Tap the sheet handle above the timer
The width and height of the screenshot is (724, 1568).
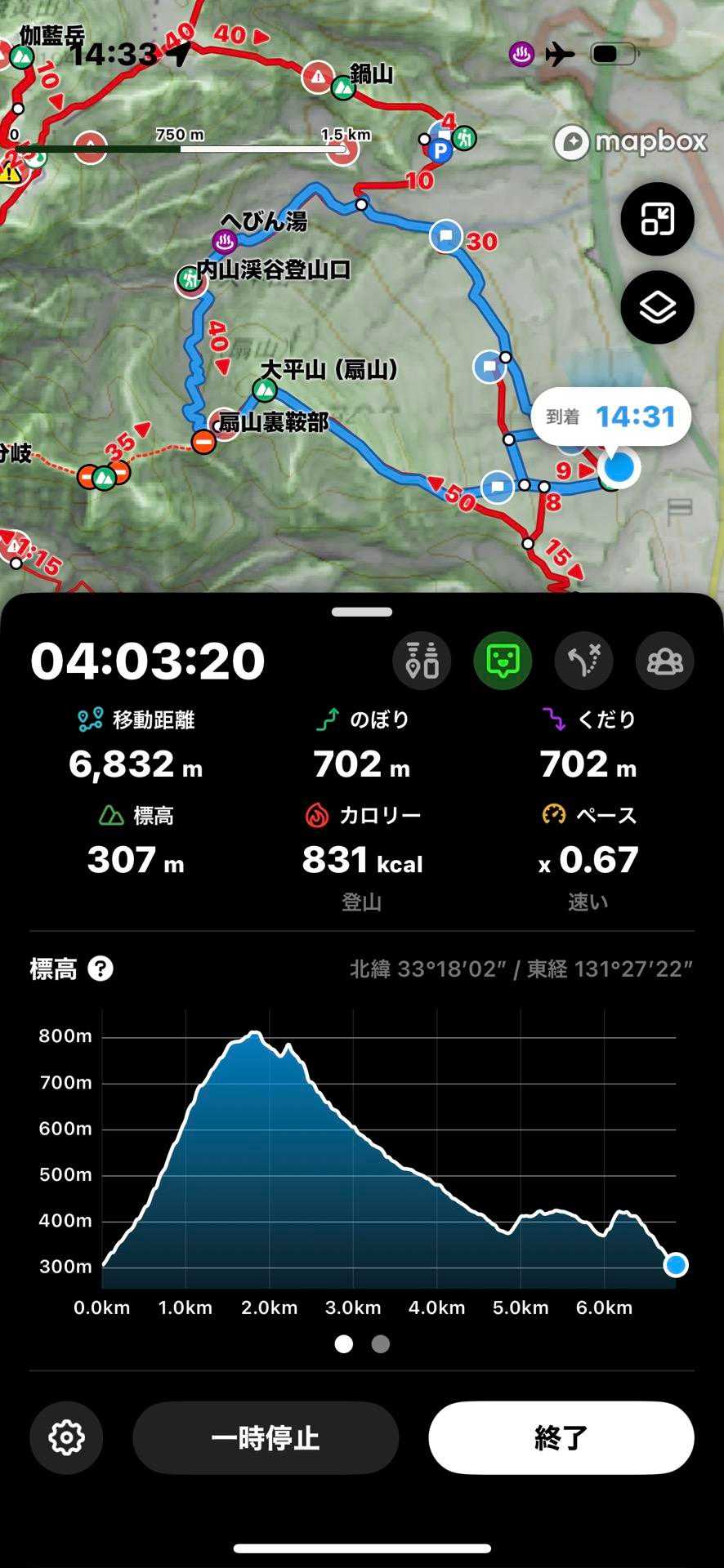pyautogui.click(x=362, y=612)
